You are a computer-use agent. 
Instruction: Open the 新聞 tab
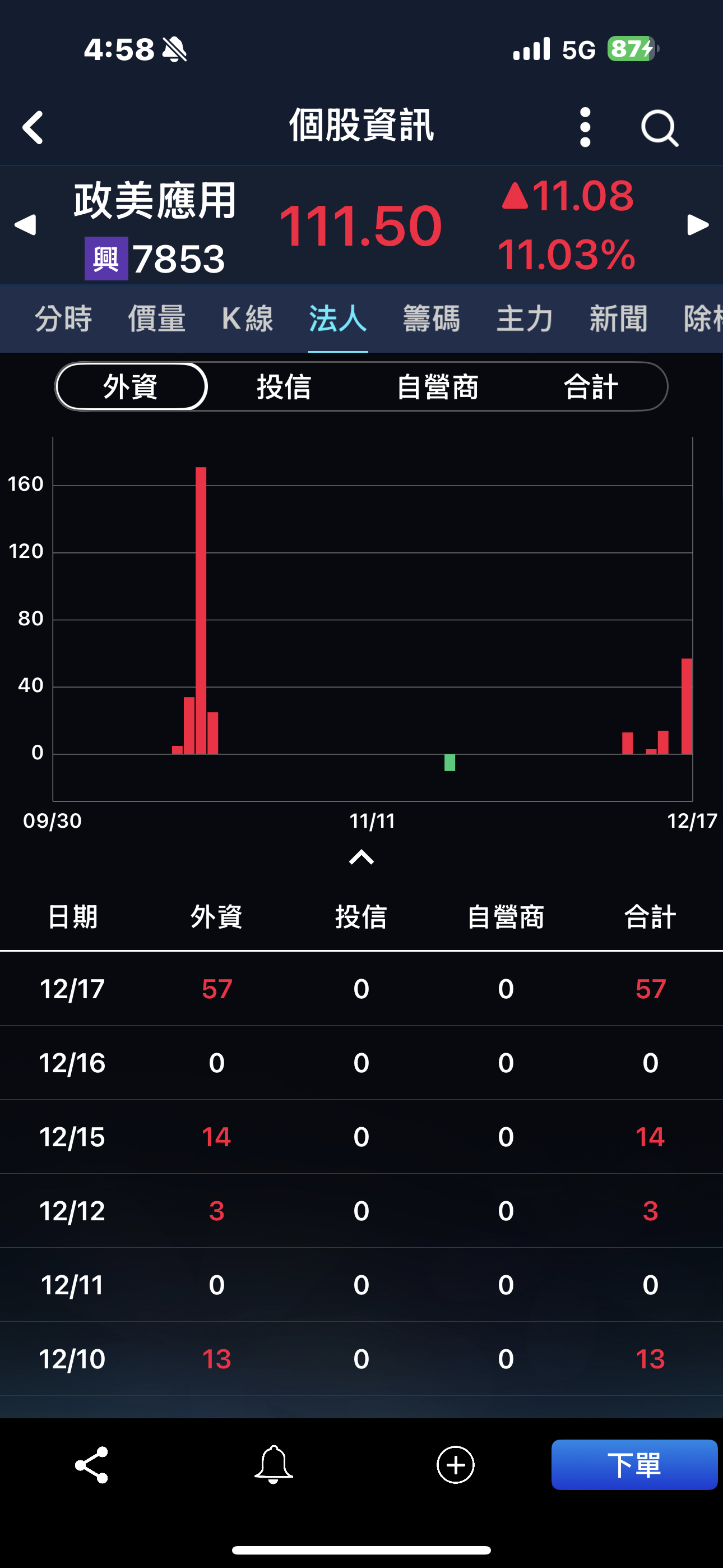point(618,319)
